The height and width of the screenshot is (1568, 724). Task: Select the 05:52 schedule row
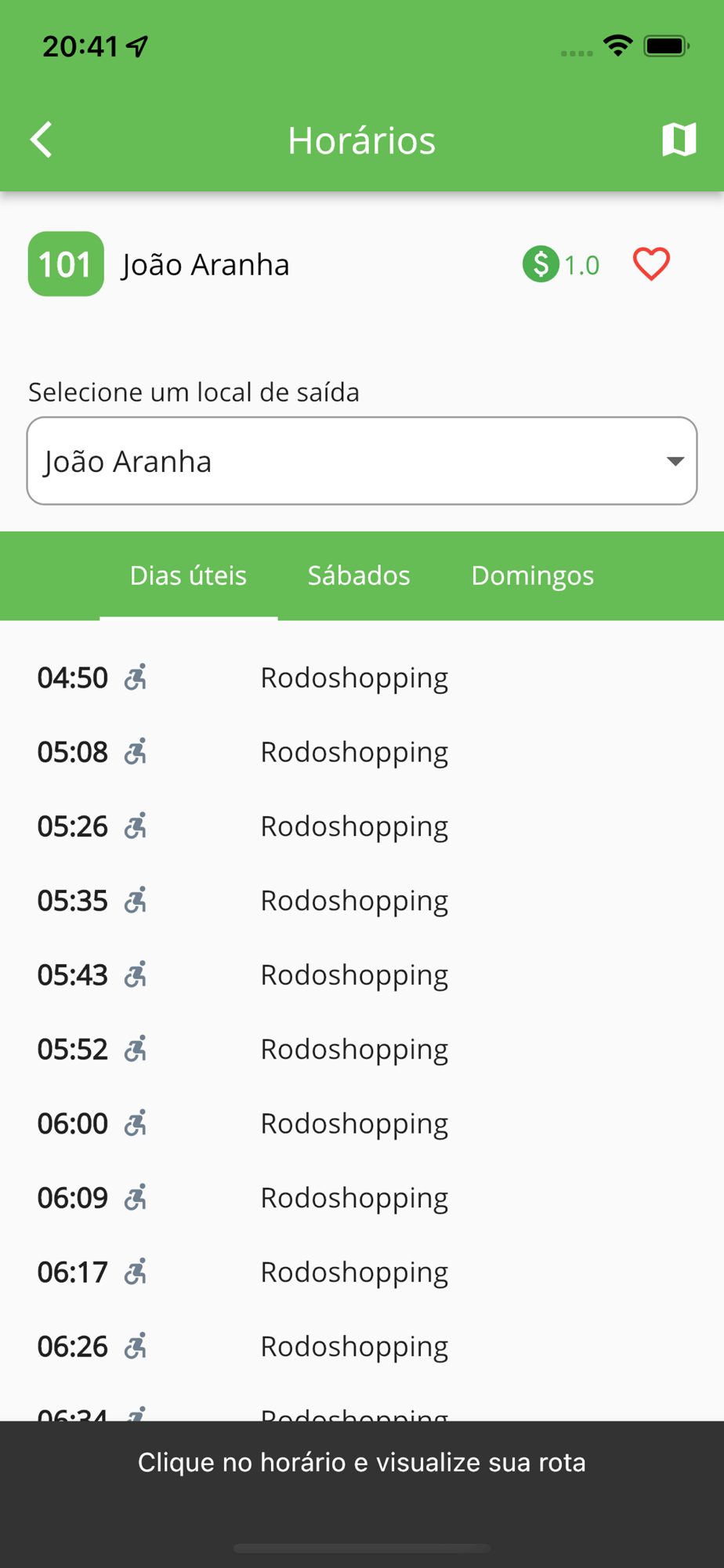pyautogui.click(x=362, y=1049)
